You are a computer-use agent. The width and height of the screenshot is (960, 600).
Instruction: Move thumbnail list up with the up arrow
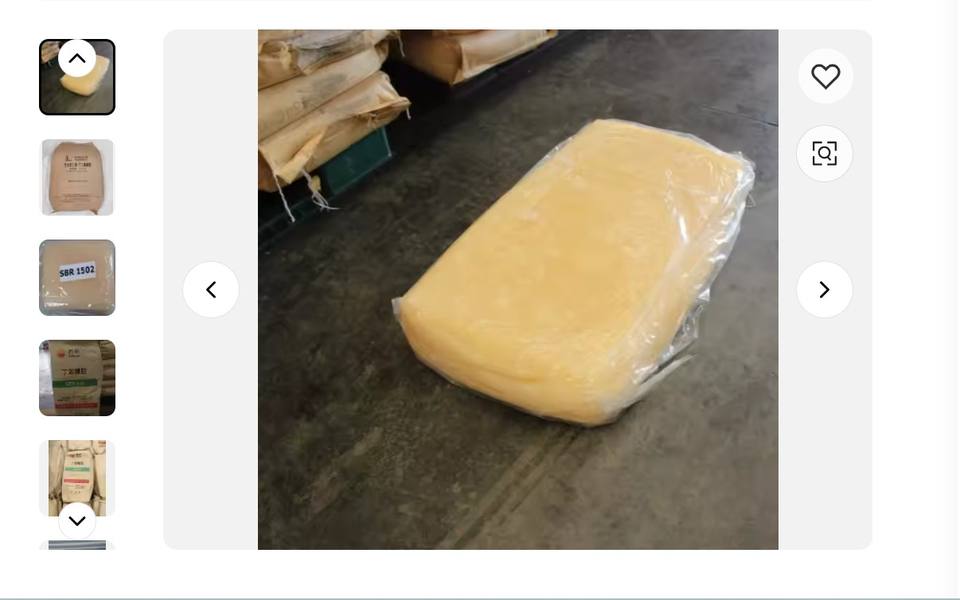77,58
